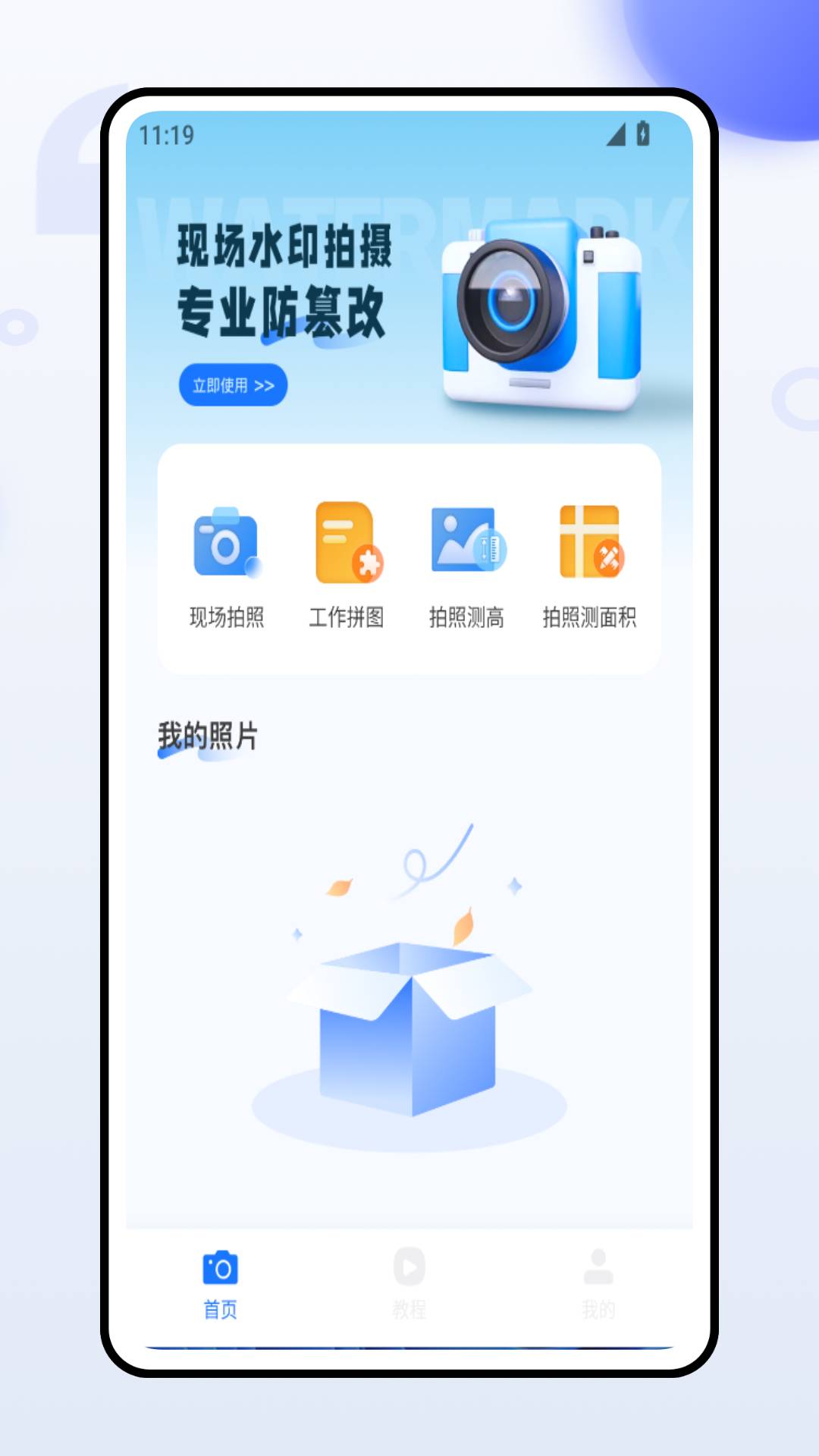Tap the quick tools card area

point(409,560)
